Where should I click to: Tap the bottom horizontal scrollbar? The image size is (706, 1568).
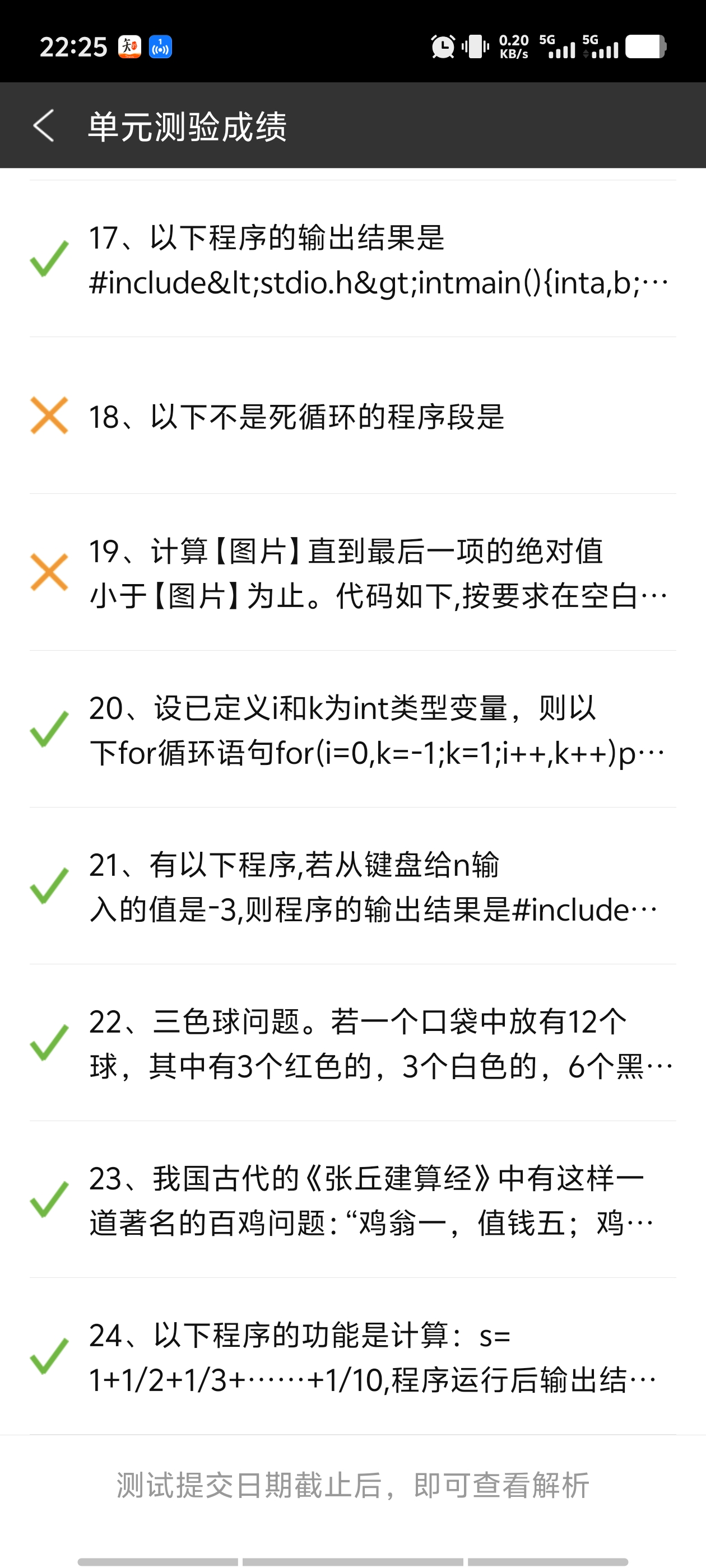coord(352,1561)
